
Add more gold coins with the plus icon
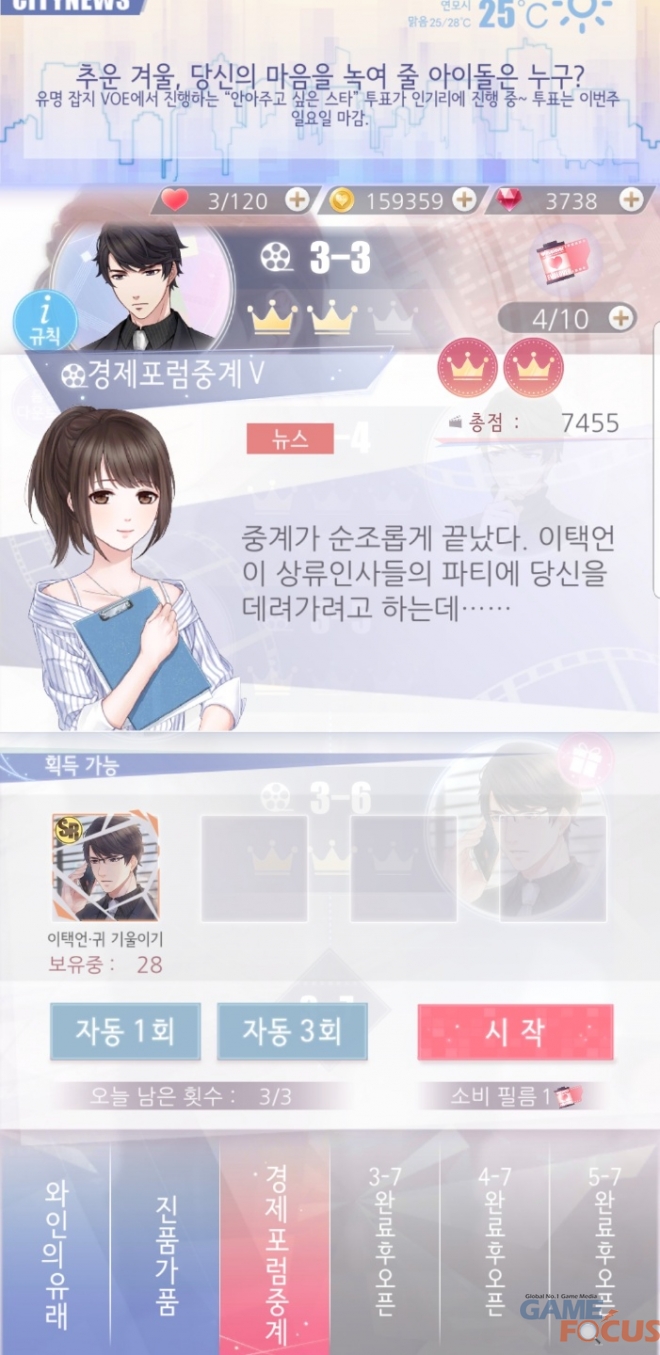(464, 200)
